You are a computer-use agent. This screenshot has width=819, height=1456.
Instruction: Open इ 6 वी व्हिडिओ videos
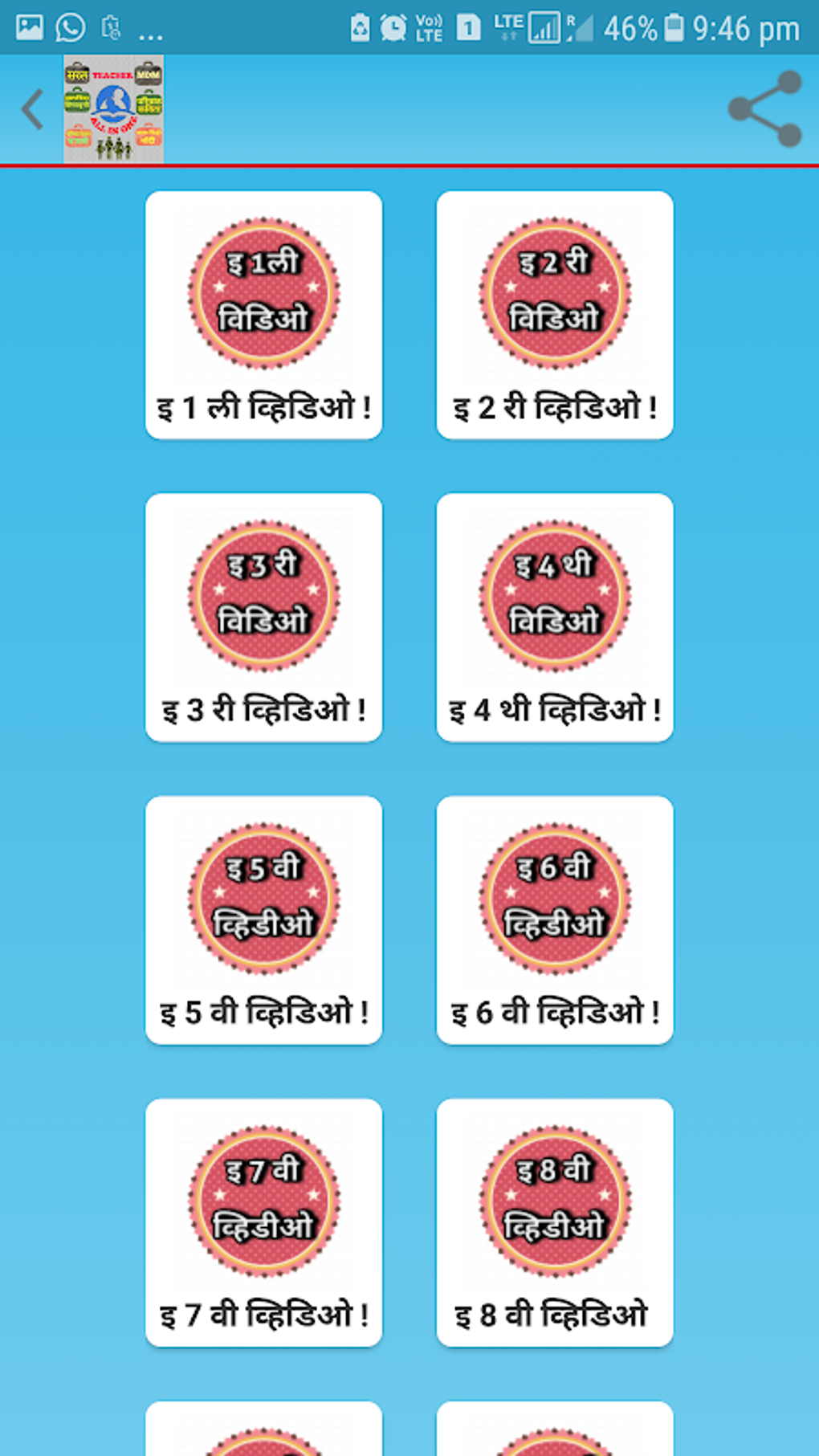coord(554,920)
